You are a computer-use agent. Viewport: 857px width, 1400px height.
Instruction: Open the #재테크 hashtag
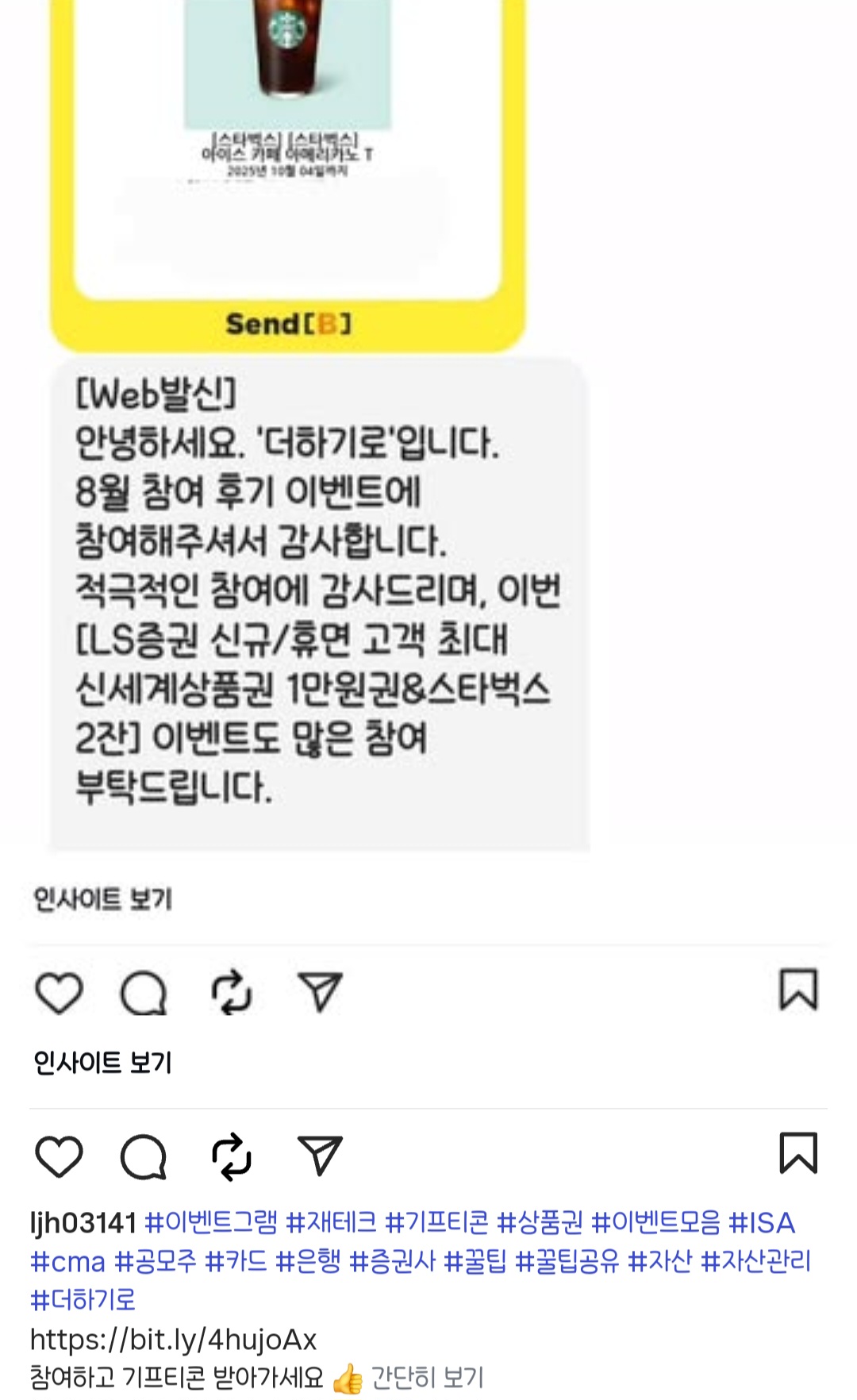[331, 1222]
